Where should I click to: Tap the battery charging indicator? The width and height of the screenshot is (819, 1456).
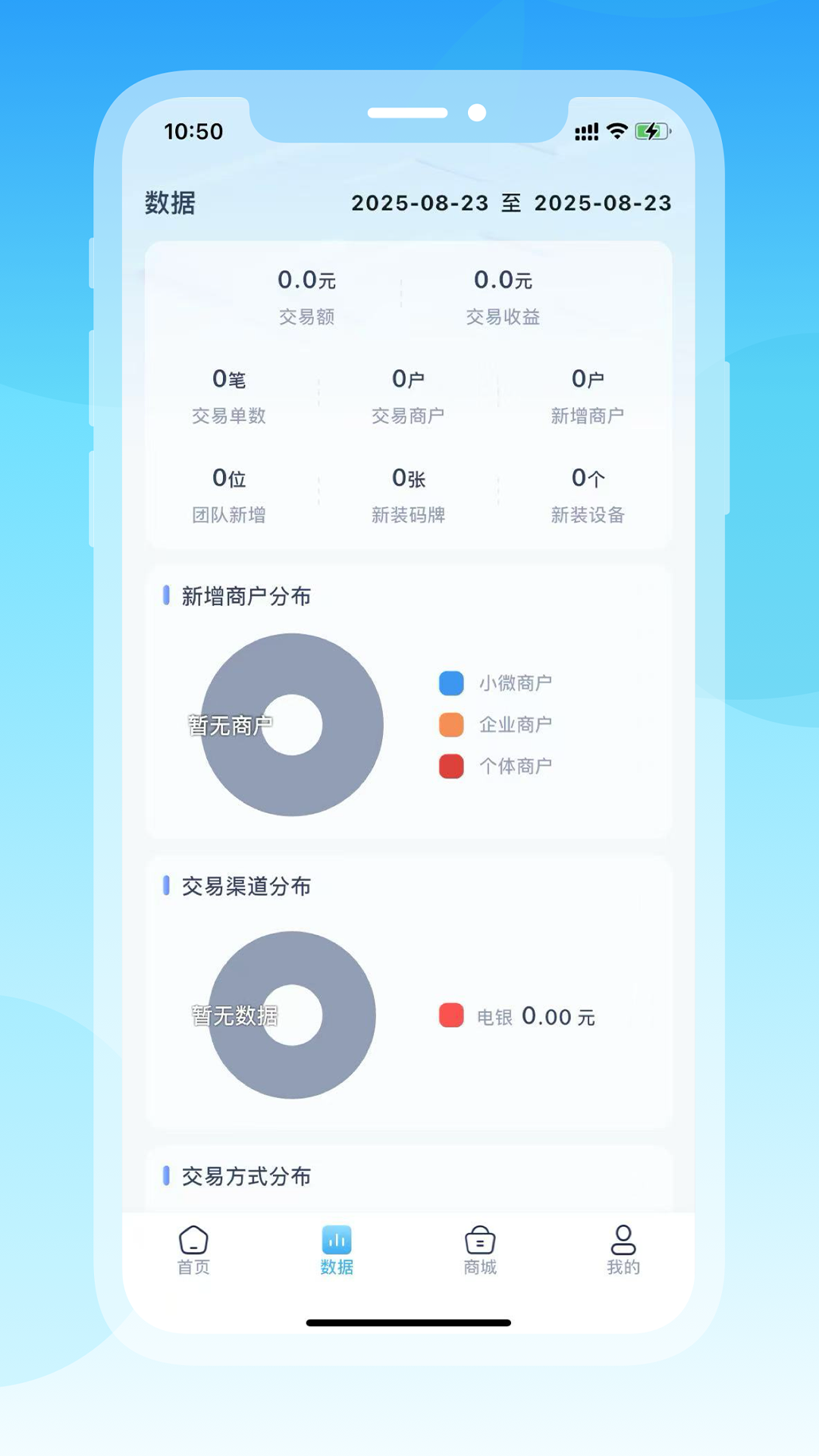[651, 130]
